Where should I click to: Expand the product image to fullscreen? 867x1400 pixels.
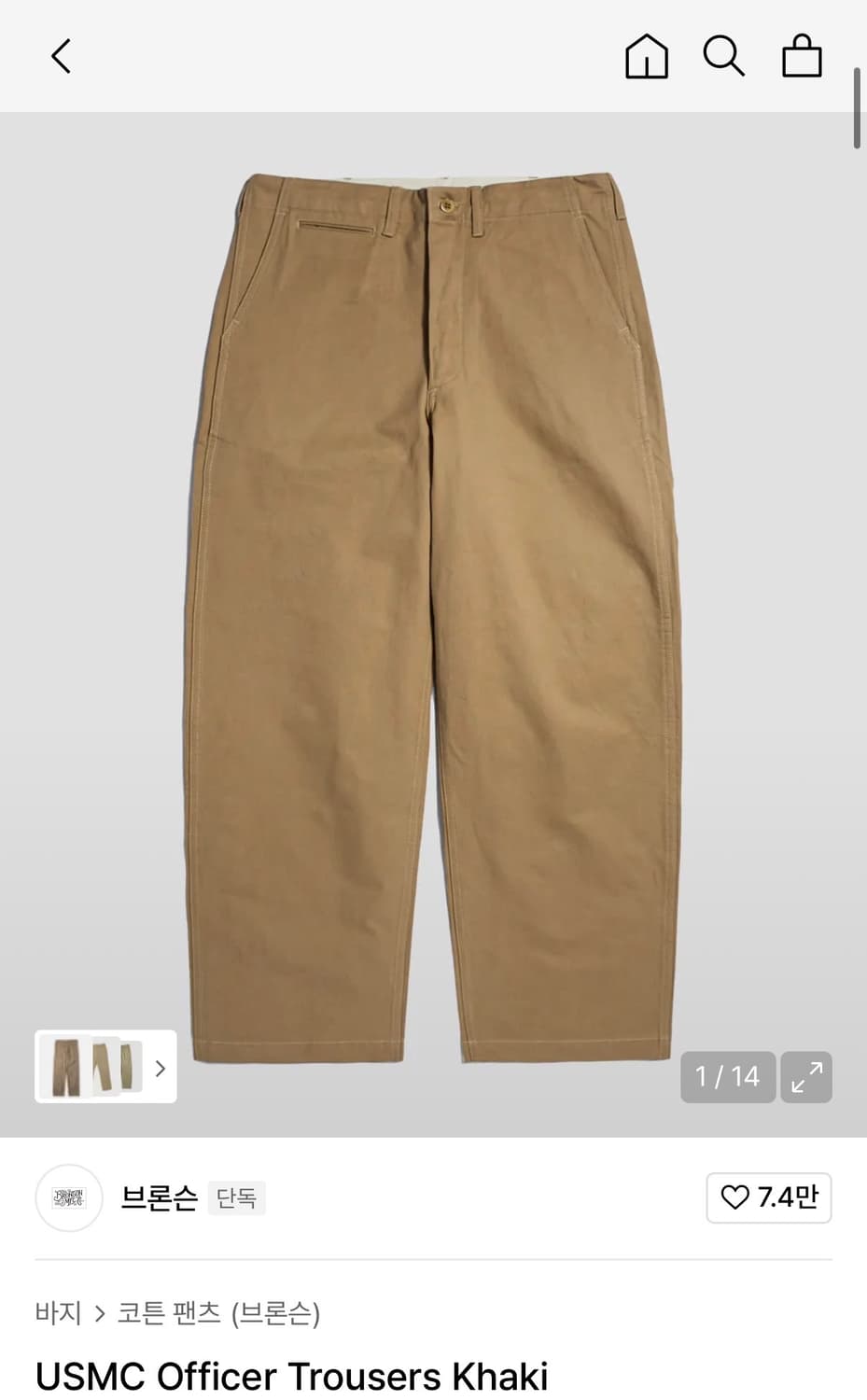[x=806, y=1076]
